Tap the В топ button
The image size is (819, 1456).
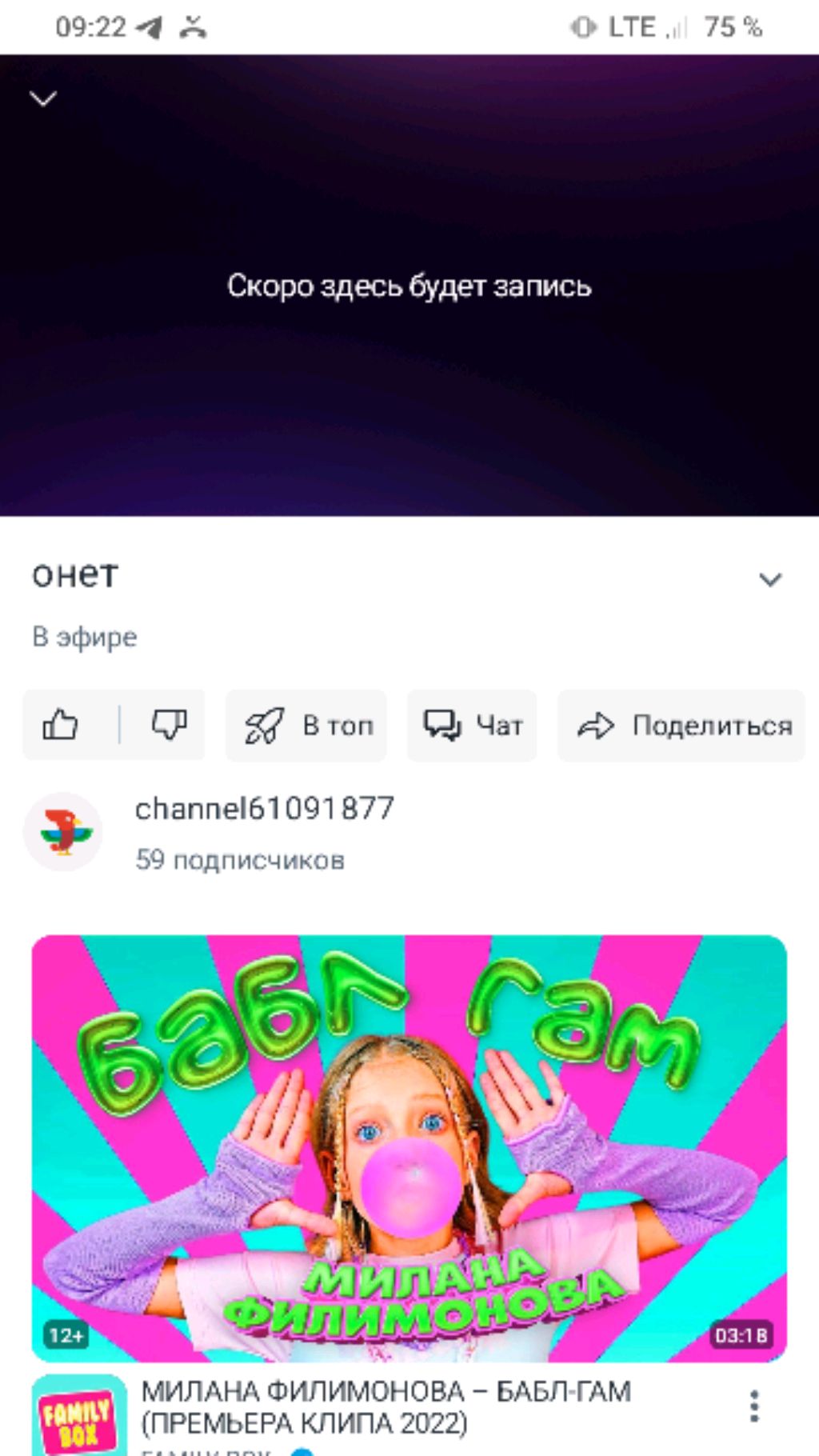tap(307, 726)
